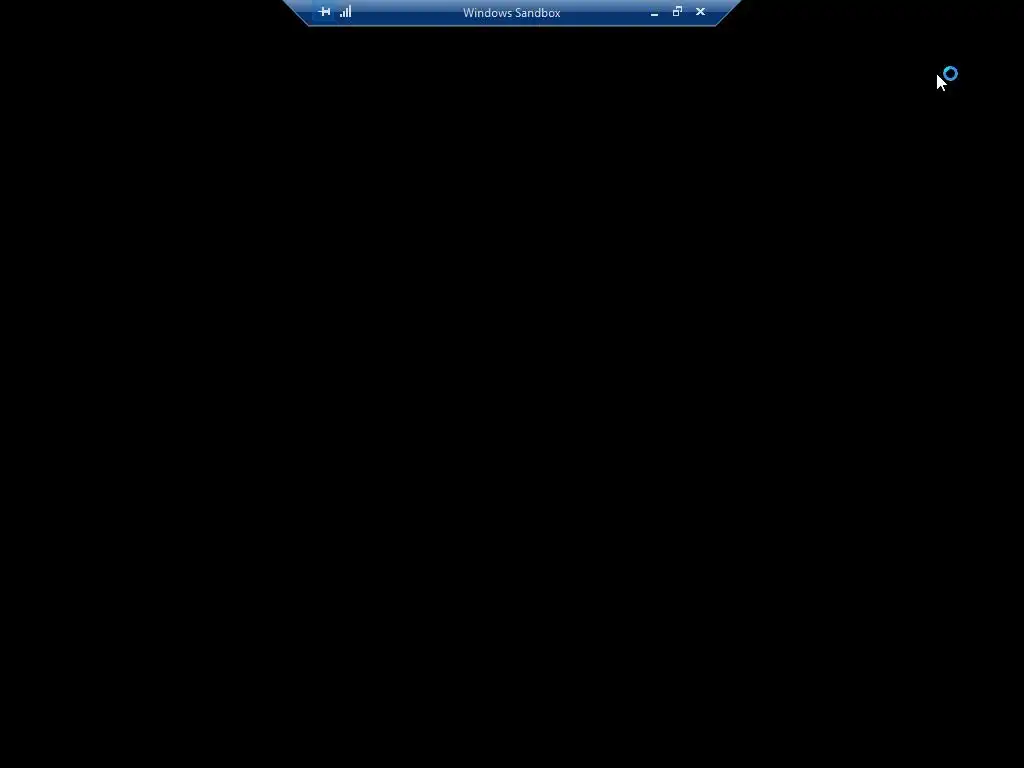Restore down the Windows Sandbox window

coord(677,12)
